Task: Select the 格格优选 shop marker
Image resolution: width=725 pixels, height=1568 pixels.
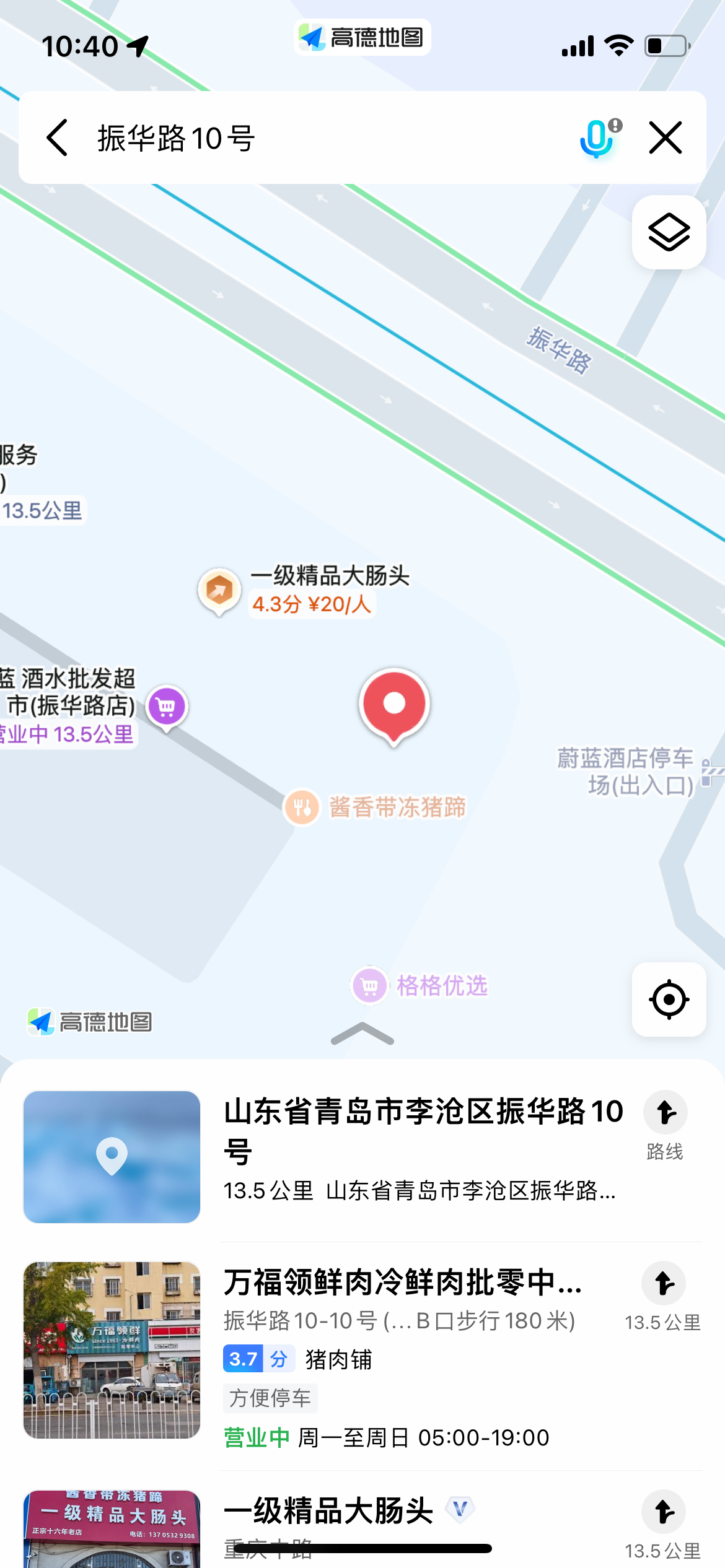Action: point(370,985)
